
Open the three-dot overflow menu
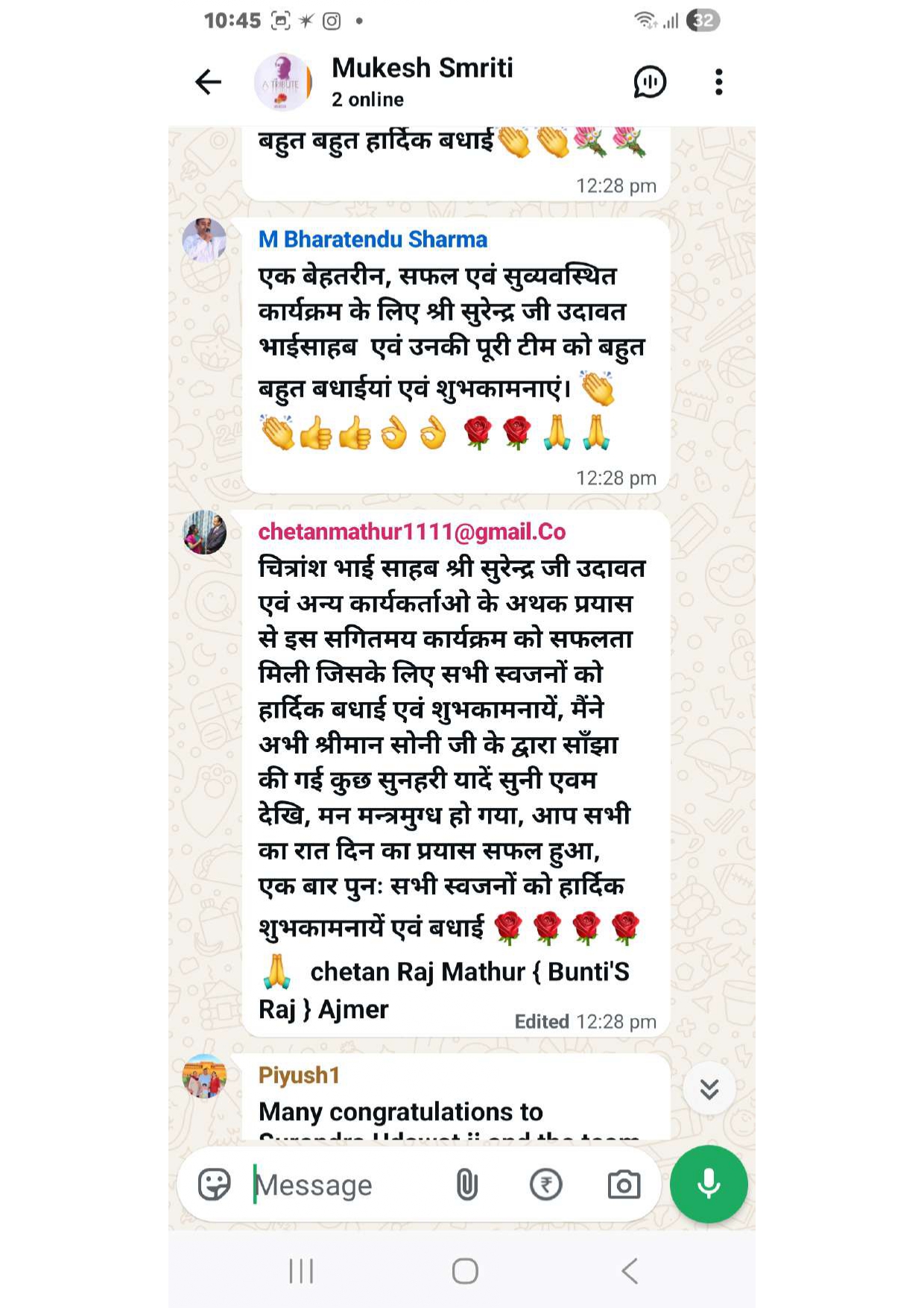tap(718, 82)
